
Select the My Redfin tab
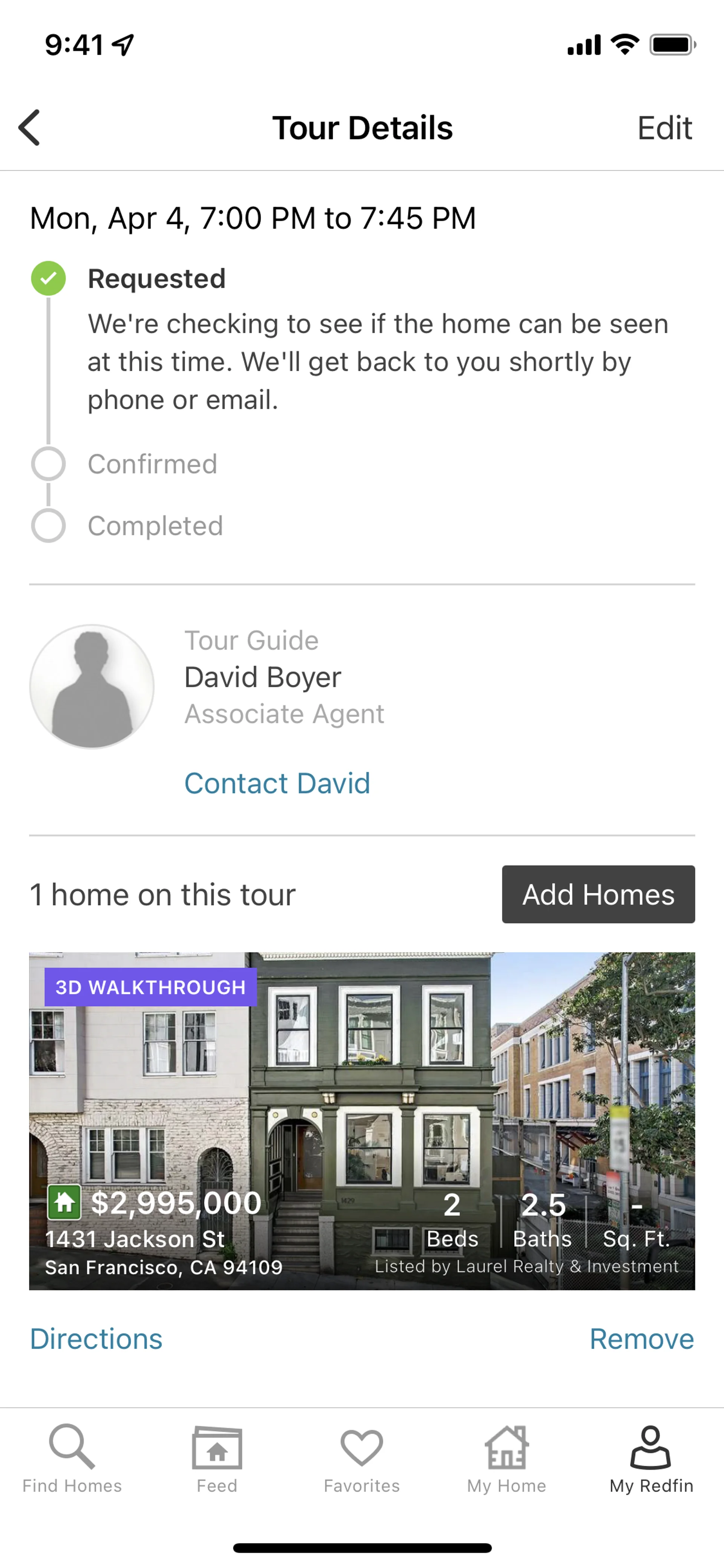[x=651, y=1459]
